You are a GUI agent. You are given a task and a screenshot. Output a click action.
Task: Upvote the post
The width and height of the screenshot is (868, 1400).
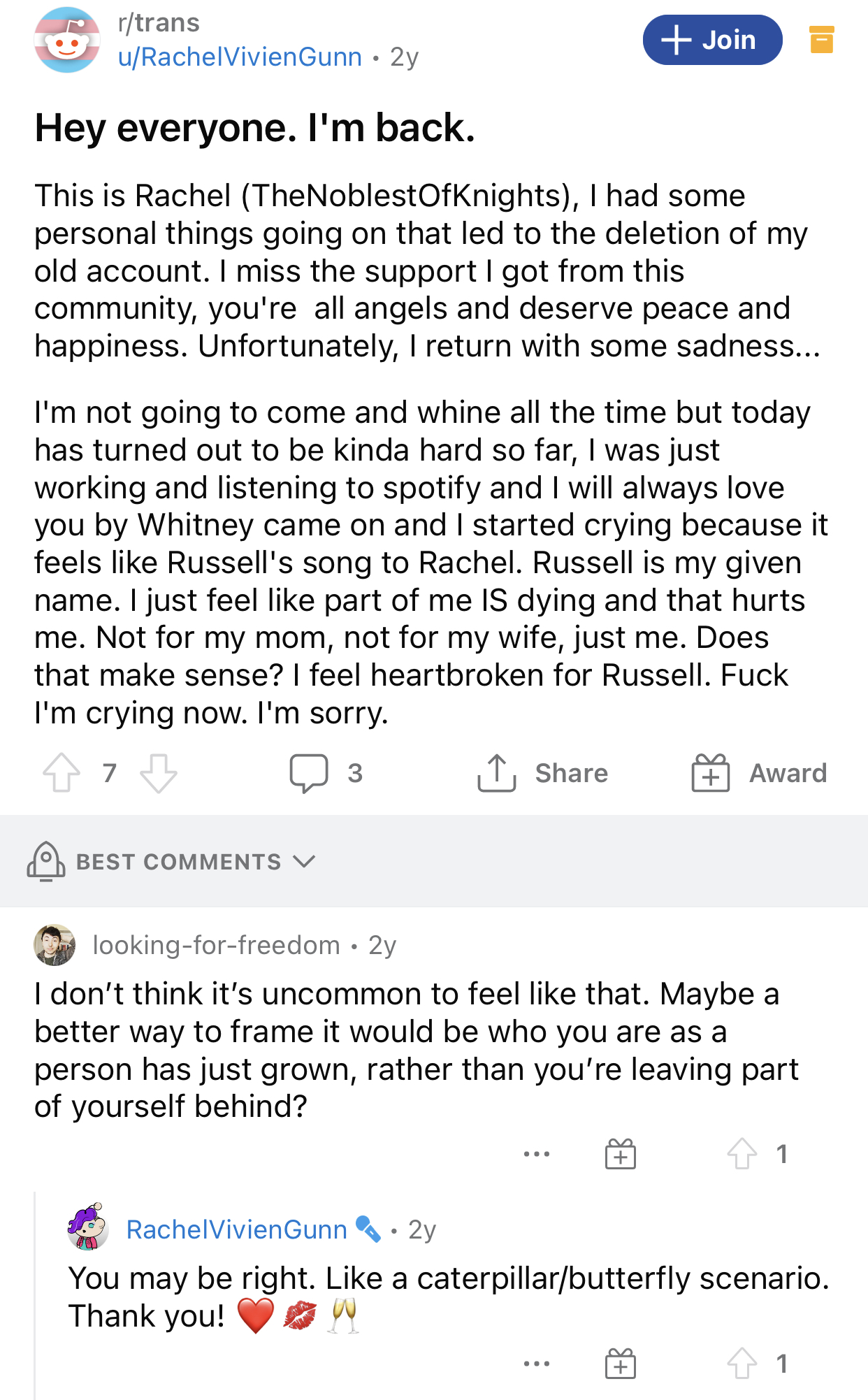[x=62, y=772]
